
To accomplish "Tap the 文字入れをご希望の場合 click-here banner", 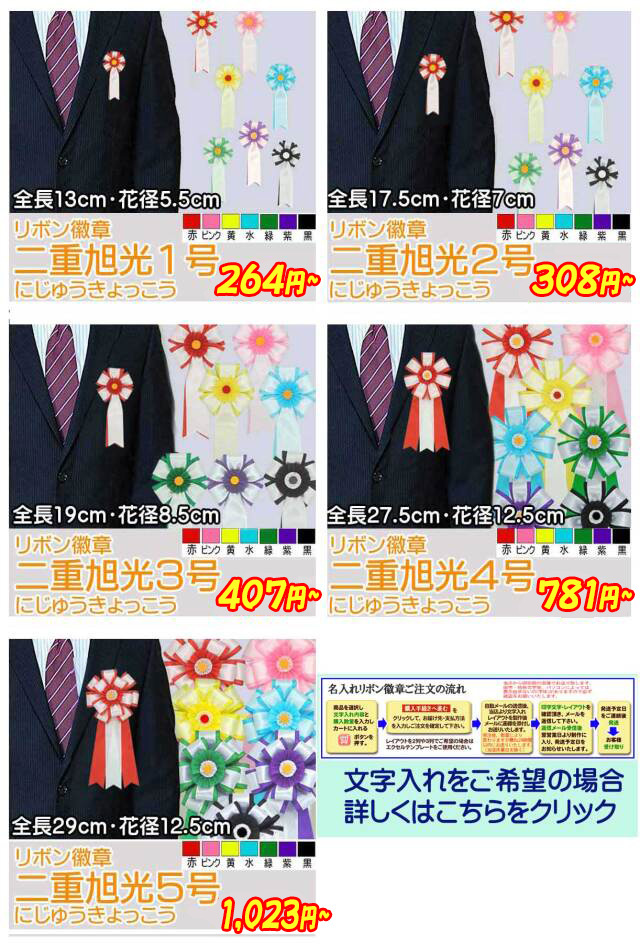I will pyautogui.click(x=478, y=757).
